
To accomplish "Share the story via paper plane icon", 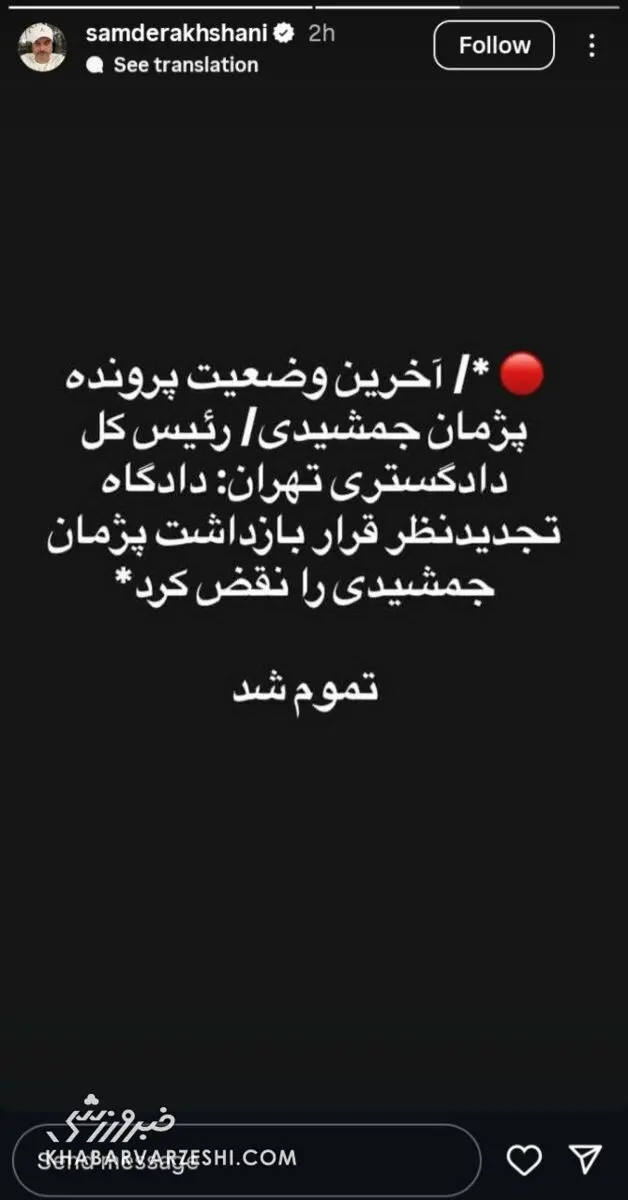I will (585, 1159).
